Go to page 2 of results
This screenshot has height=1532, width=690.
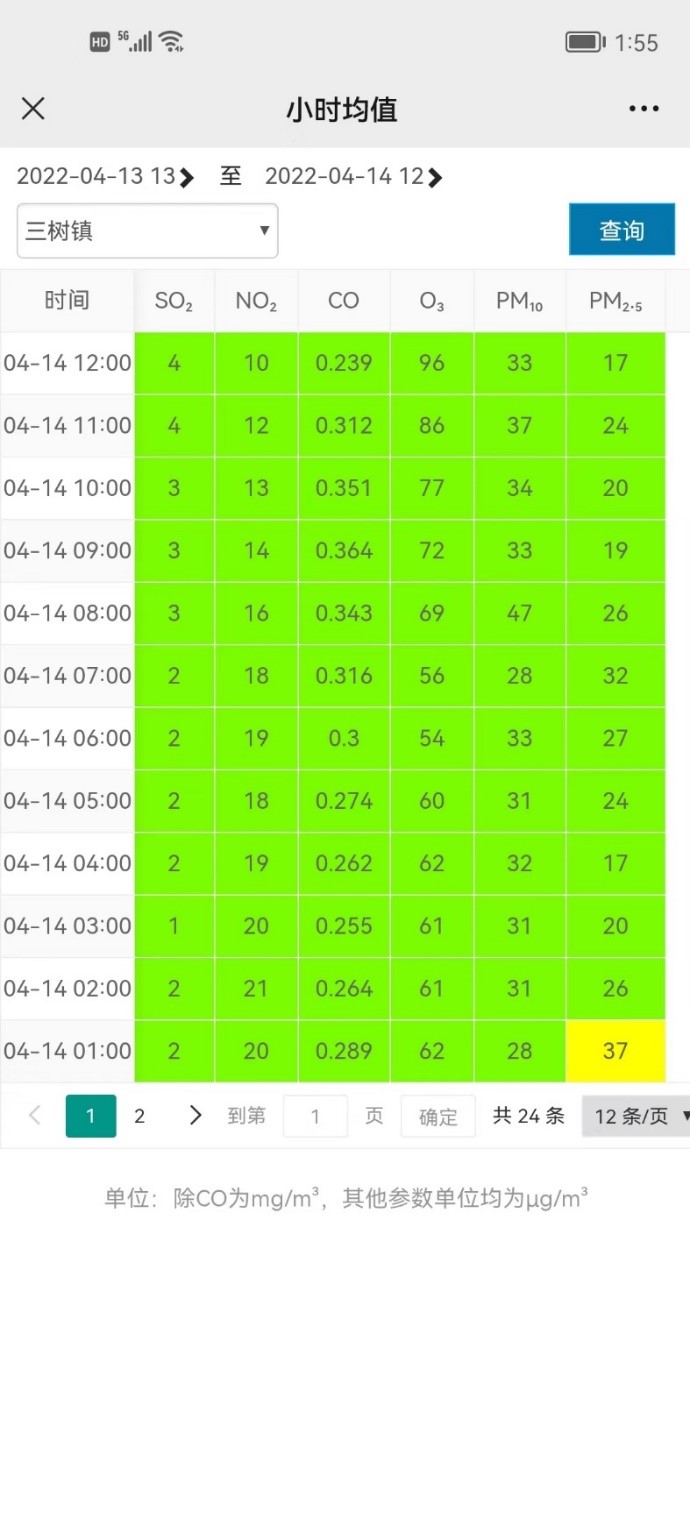pos(140,1116)
